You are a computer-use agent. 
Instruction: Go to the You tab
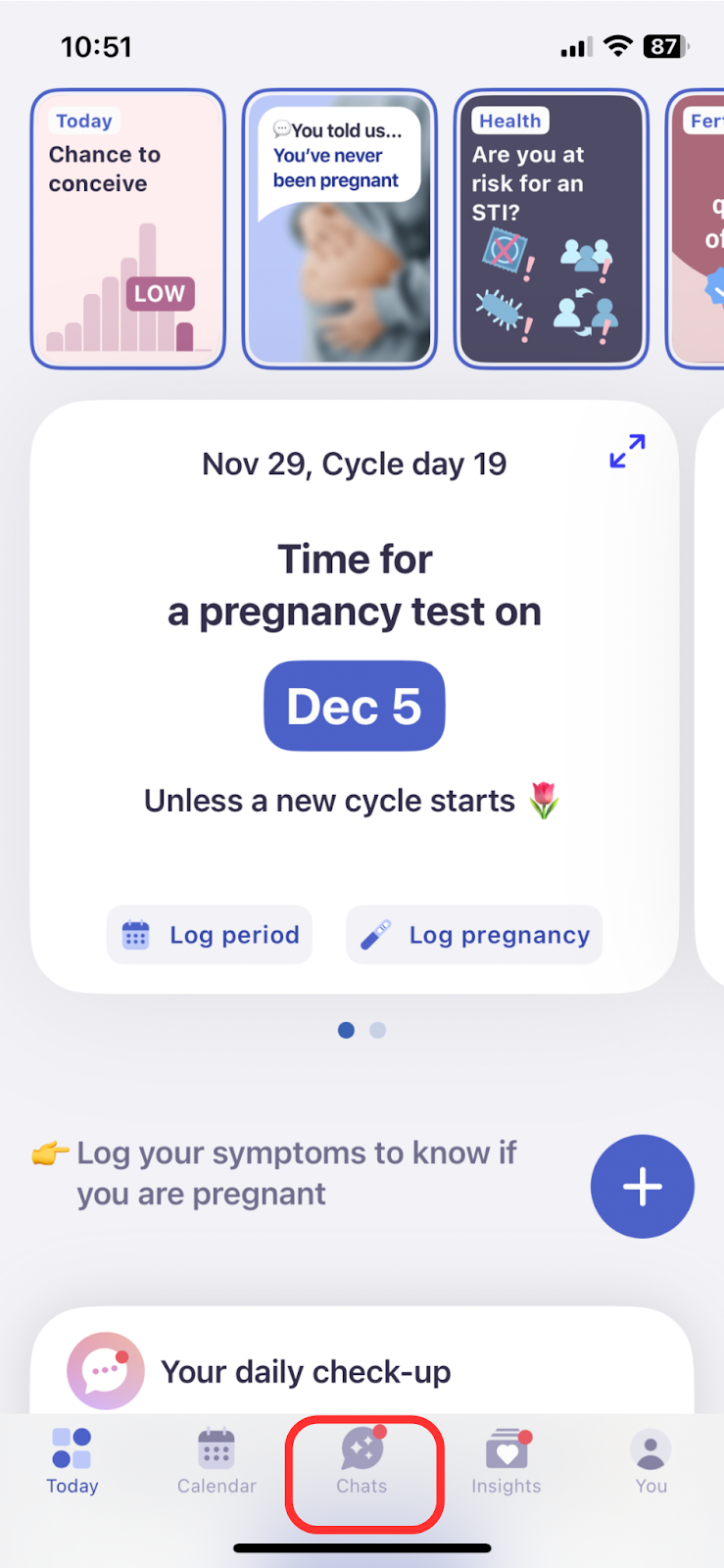tap(652, 1461)
